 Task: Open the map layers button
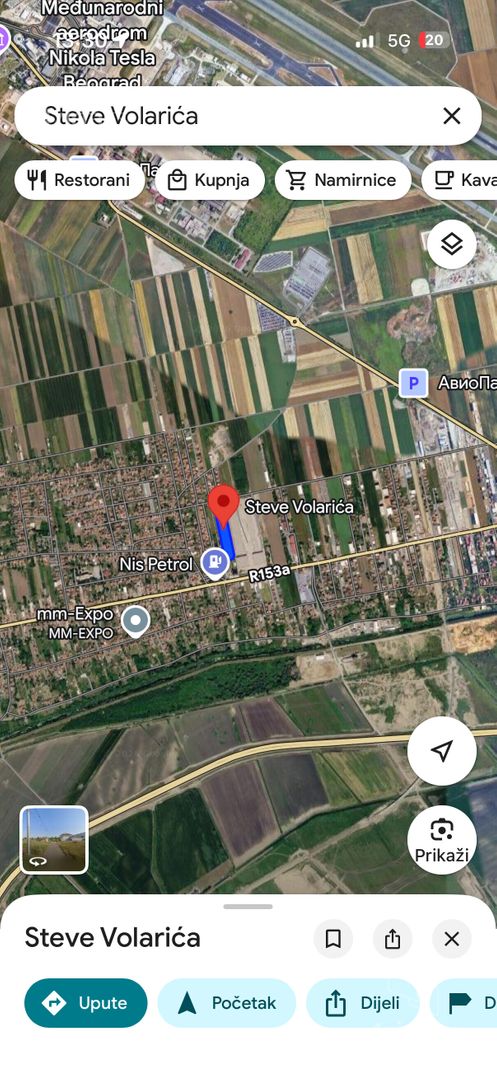coord(452,244)
